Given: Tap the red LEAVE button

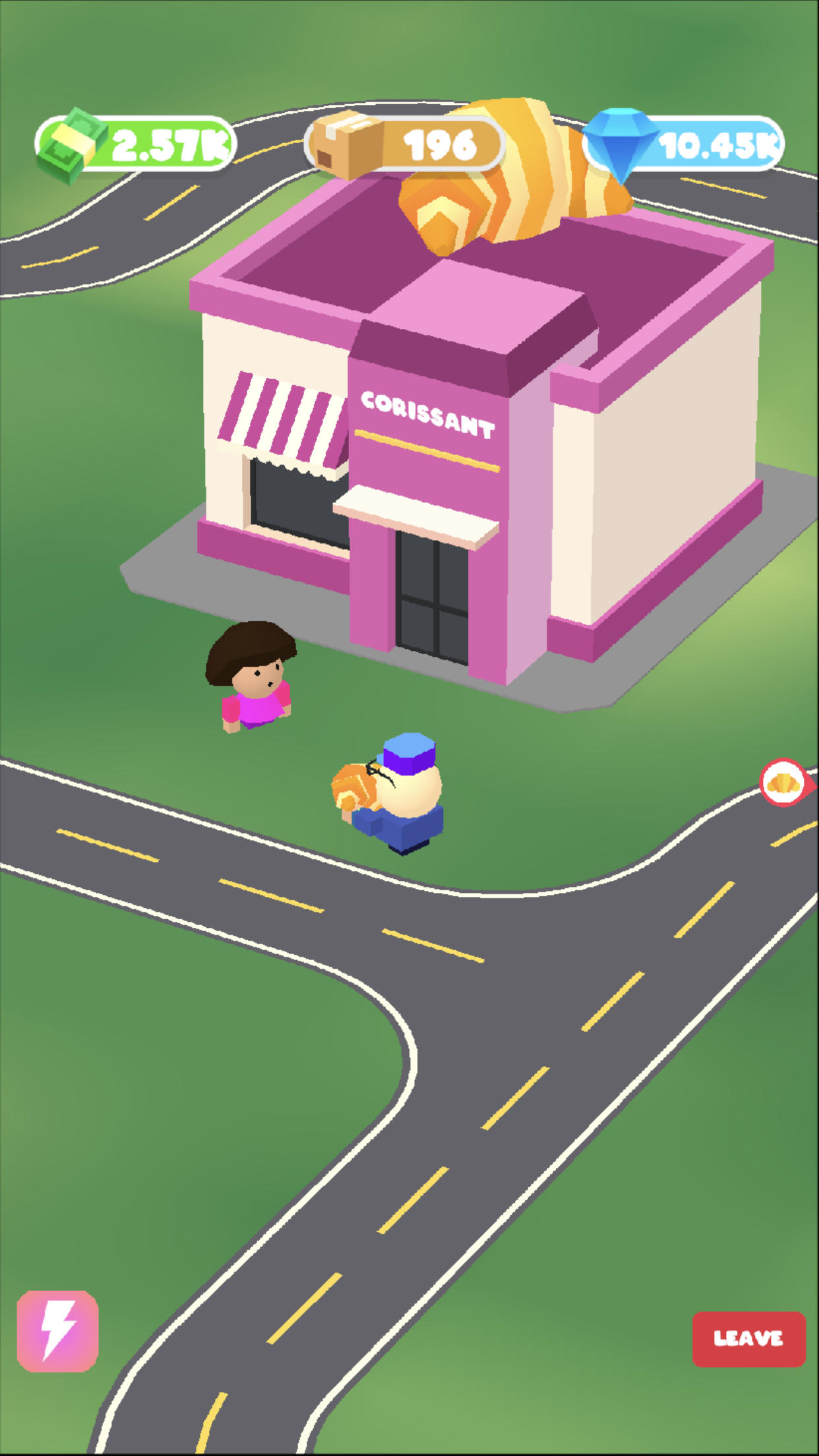Looking at the screenshot, I should click(x=748, y=1339).
